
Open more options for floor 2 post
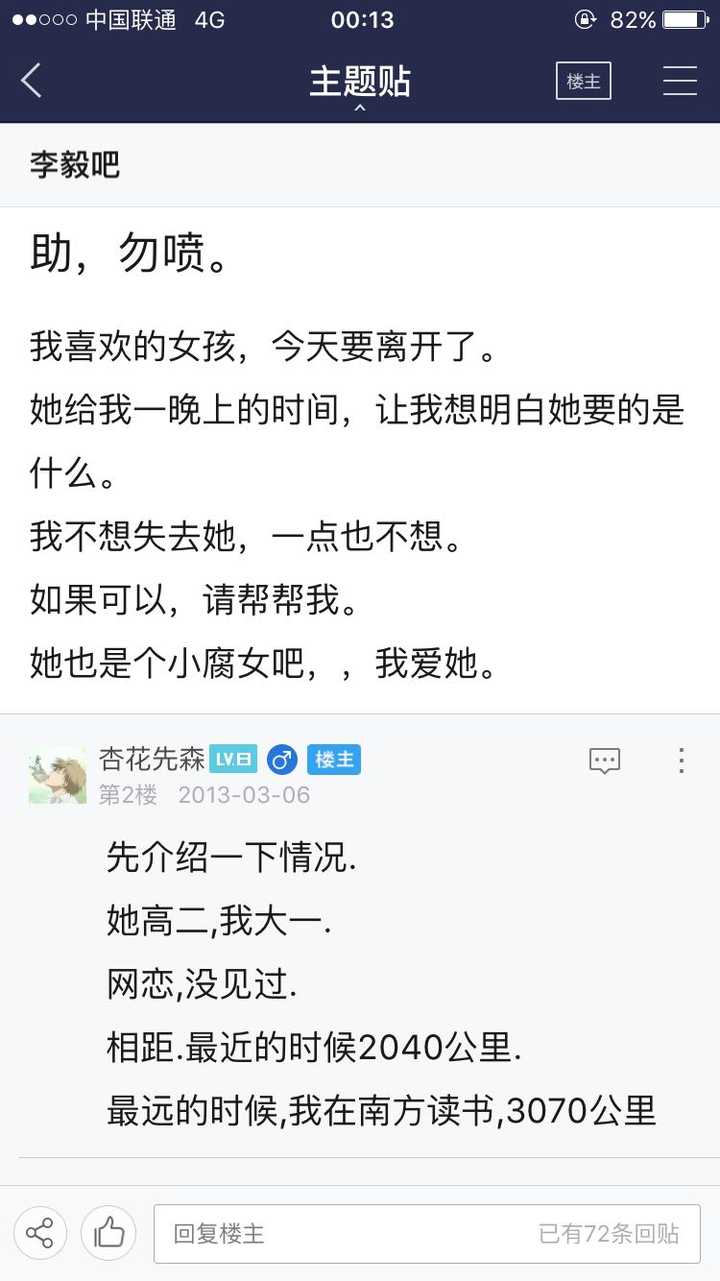click(681, 760)
